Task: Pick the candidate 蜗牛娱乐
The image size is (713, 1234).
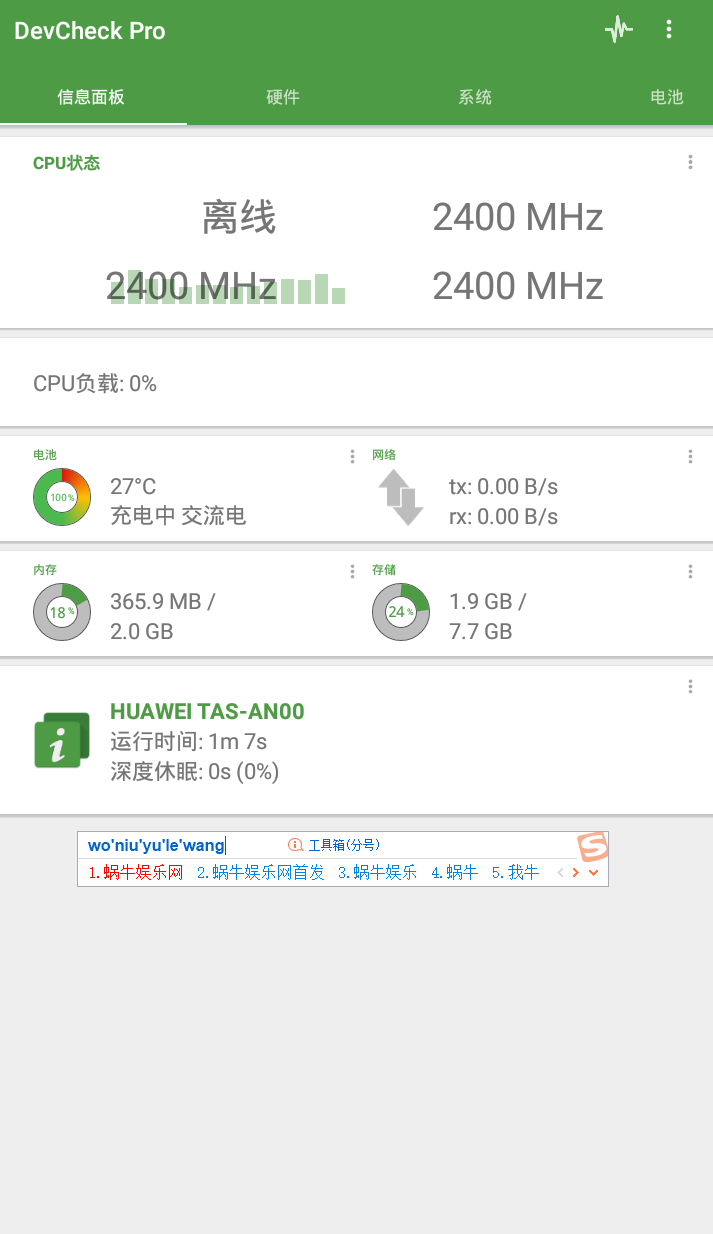Action: (x=377, y=872)
